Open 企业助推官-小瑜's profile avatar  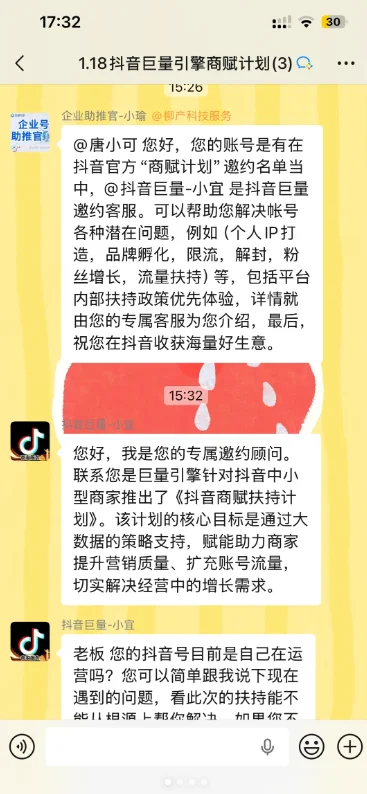point(30,132)
